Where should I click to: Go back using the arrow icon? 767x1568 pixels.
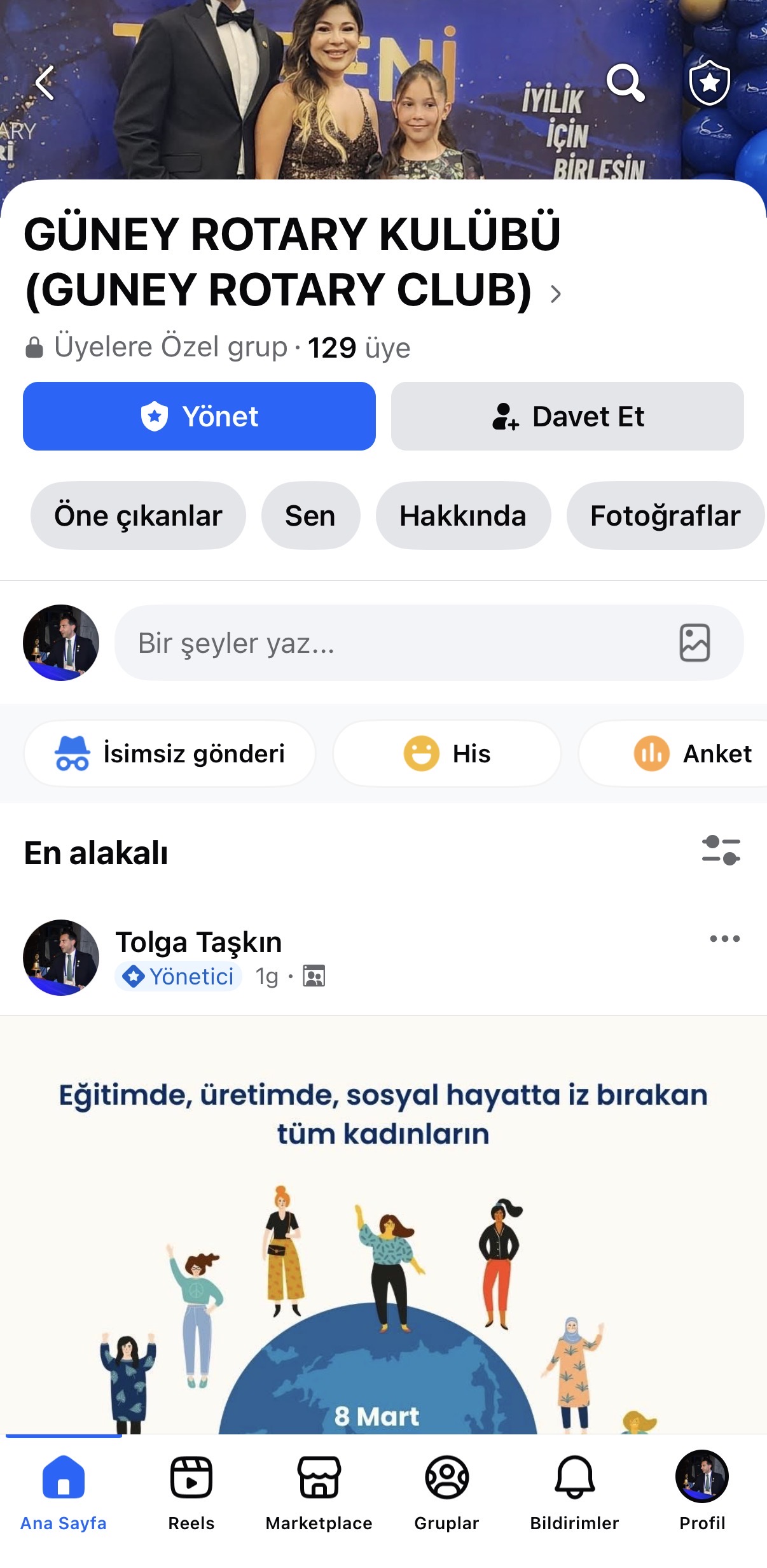click(x=45, y=83)
